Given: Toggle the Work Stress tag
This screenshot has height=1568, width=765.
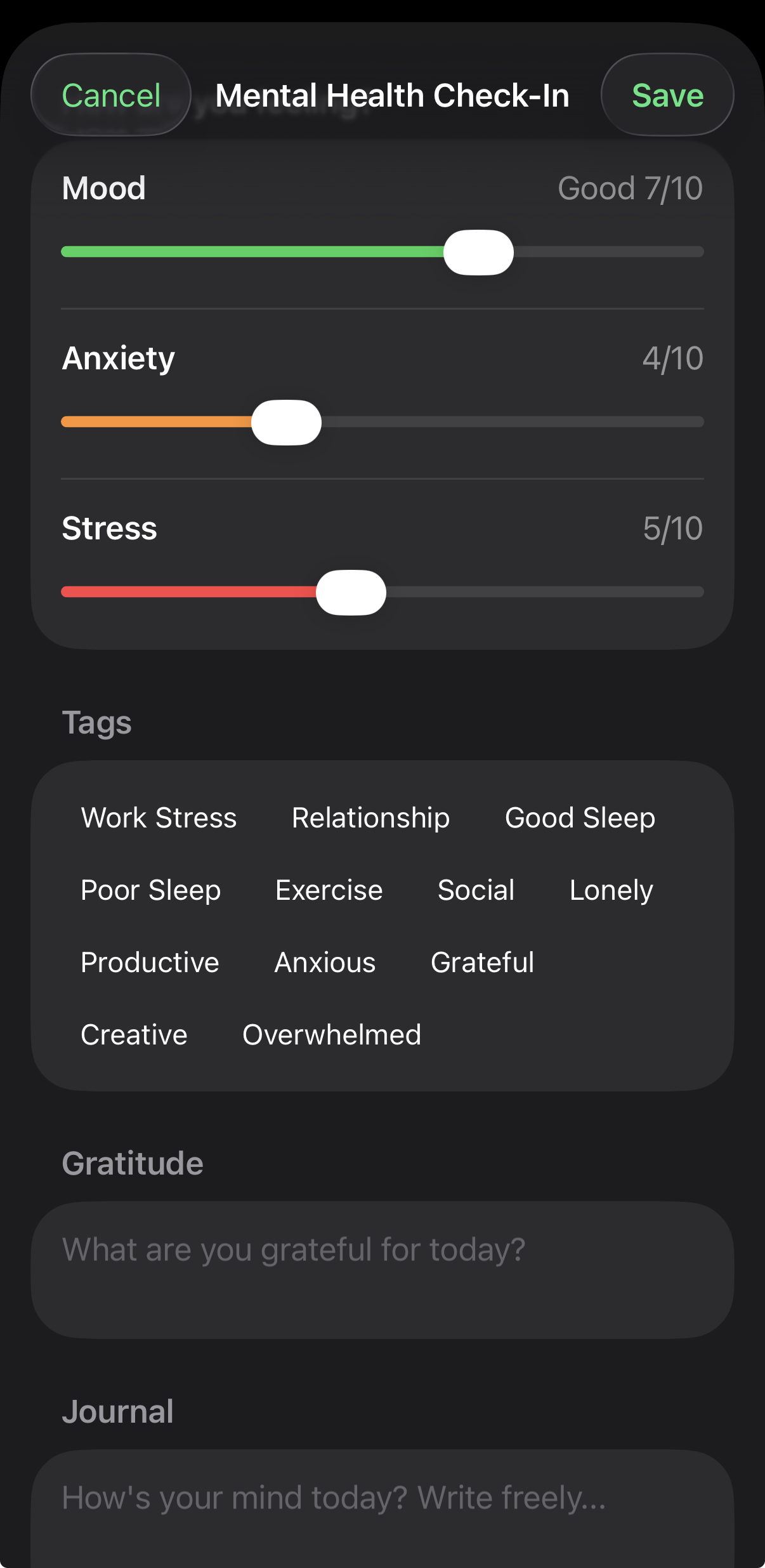Looking at the screenshot, I should [x=159, y=818].
